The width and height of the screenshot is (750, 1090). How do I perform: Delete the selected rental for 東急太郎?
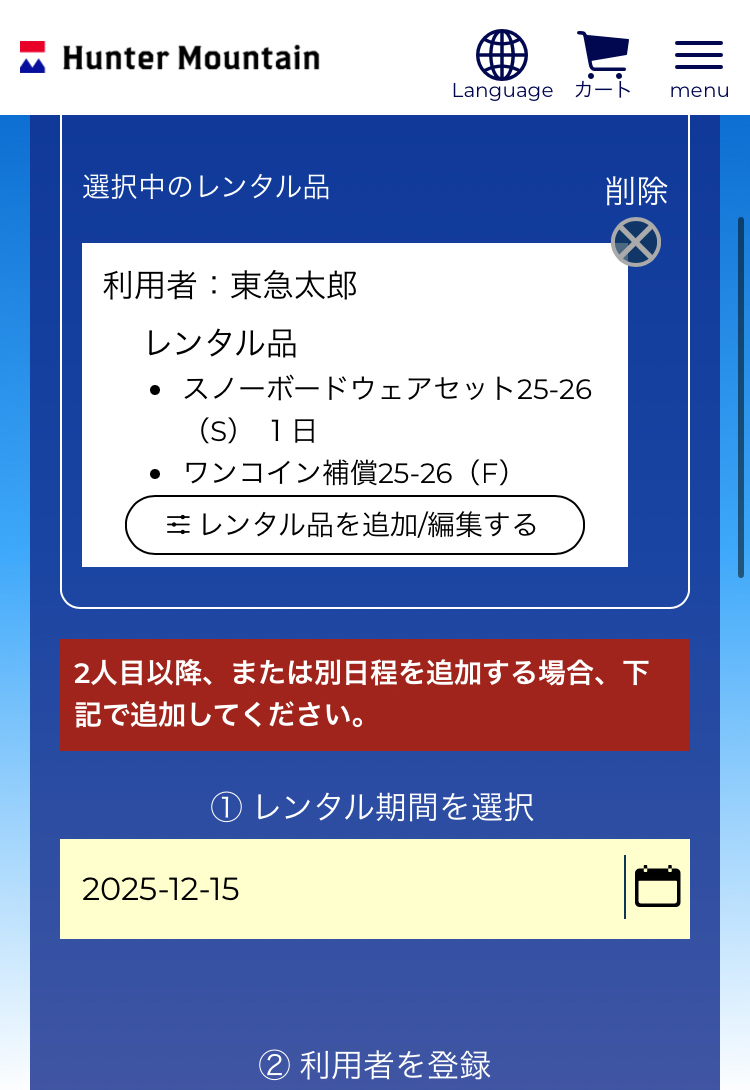coord(636,241)
